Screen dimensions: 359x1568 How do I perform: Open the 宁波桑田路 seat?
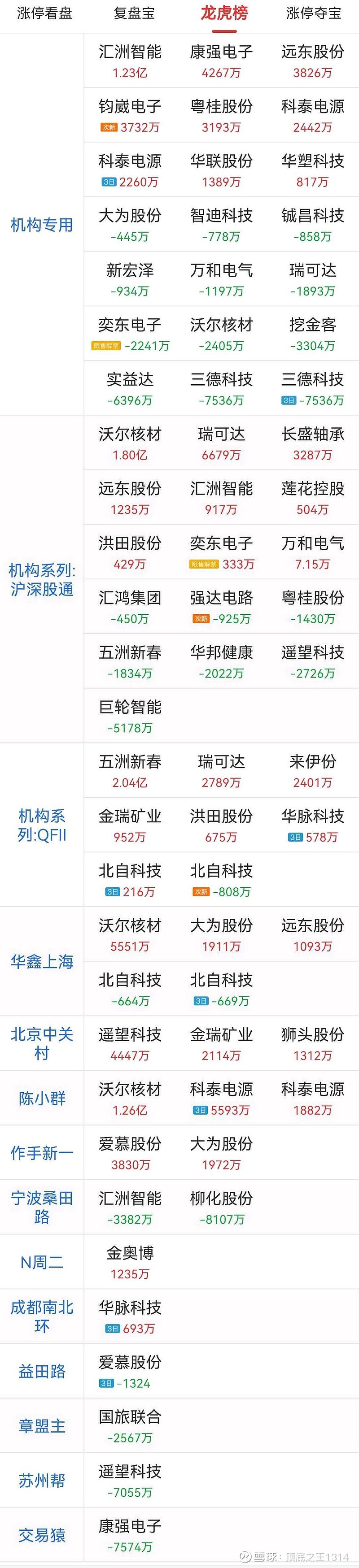coord(41,1207)
